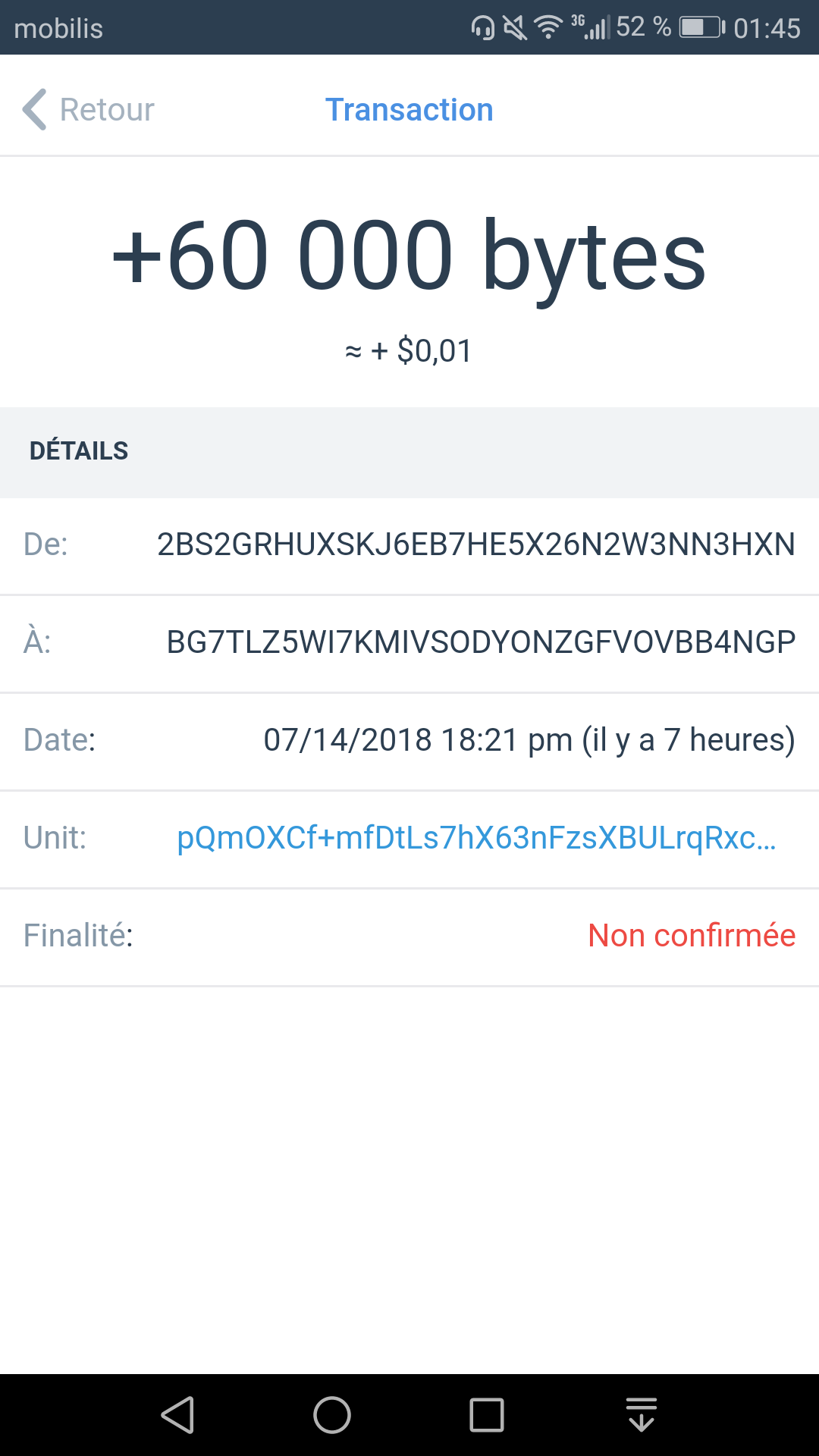This screenshot has height=1456, width=819.
Task: Open recent apps with the square button
Action: pos(487,1415)
